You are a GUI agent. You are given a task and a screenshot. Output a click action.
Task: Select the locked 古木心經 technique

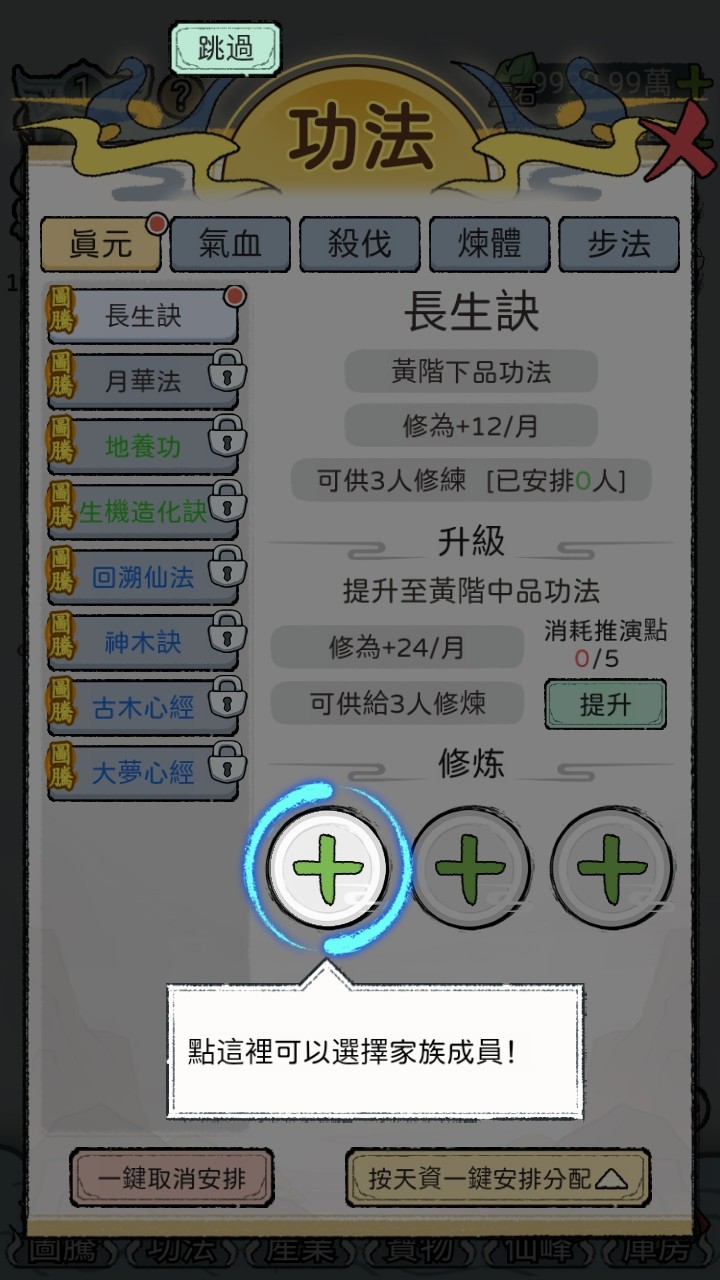143,708
